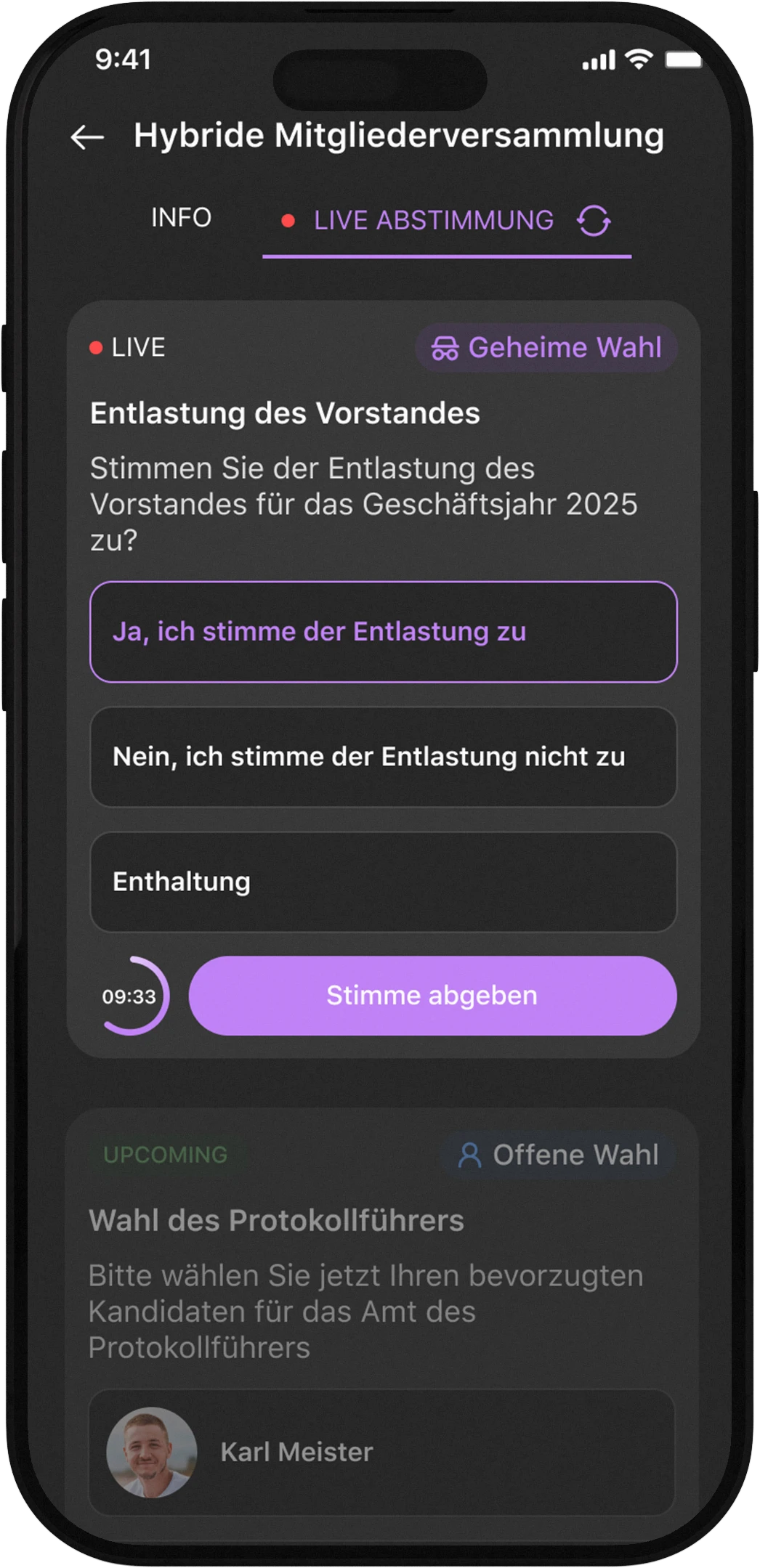Open the Live Abstimmung tab
The width and height of the screenshot is (760, 1568).
click(433, 221)
